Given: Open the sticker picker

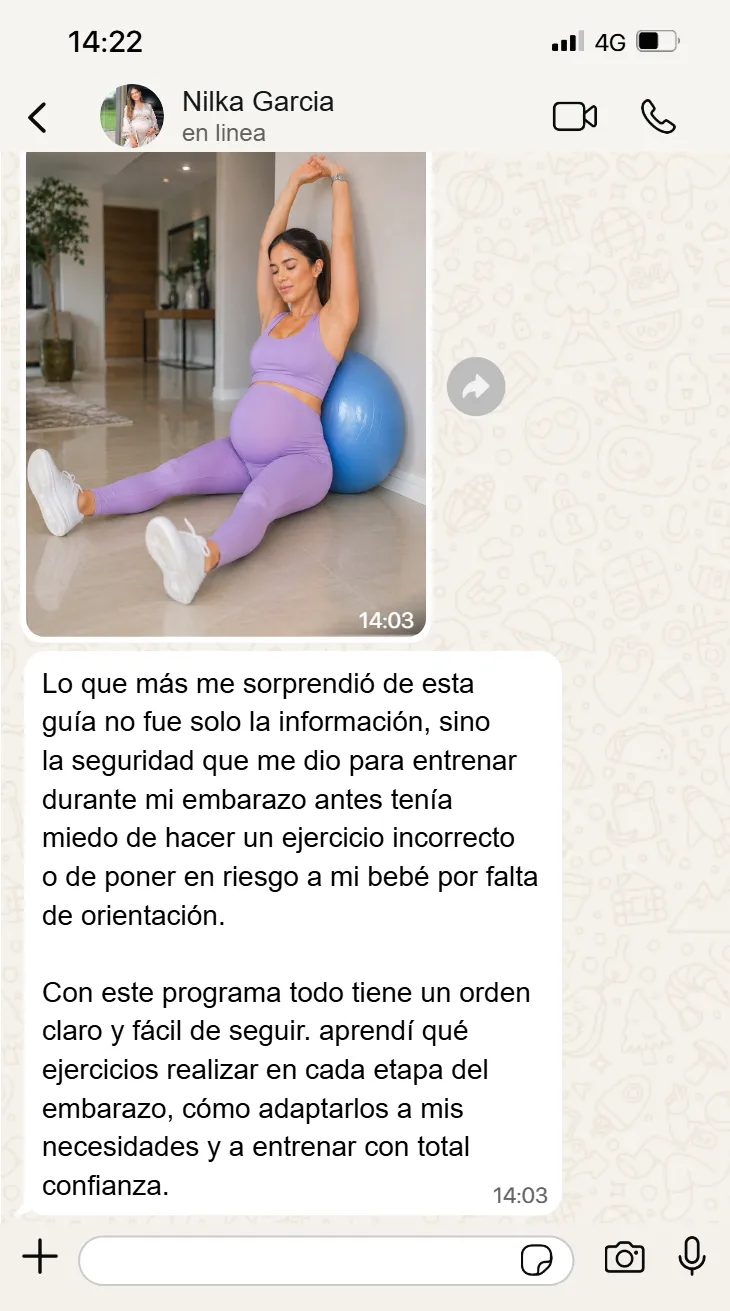Looking at the screenshot, I should (x=537, y=1260).
